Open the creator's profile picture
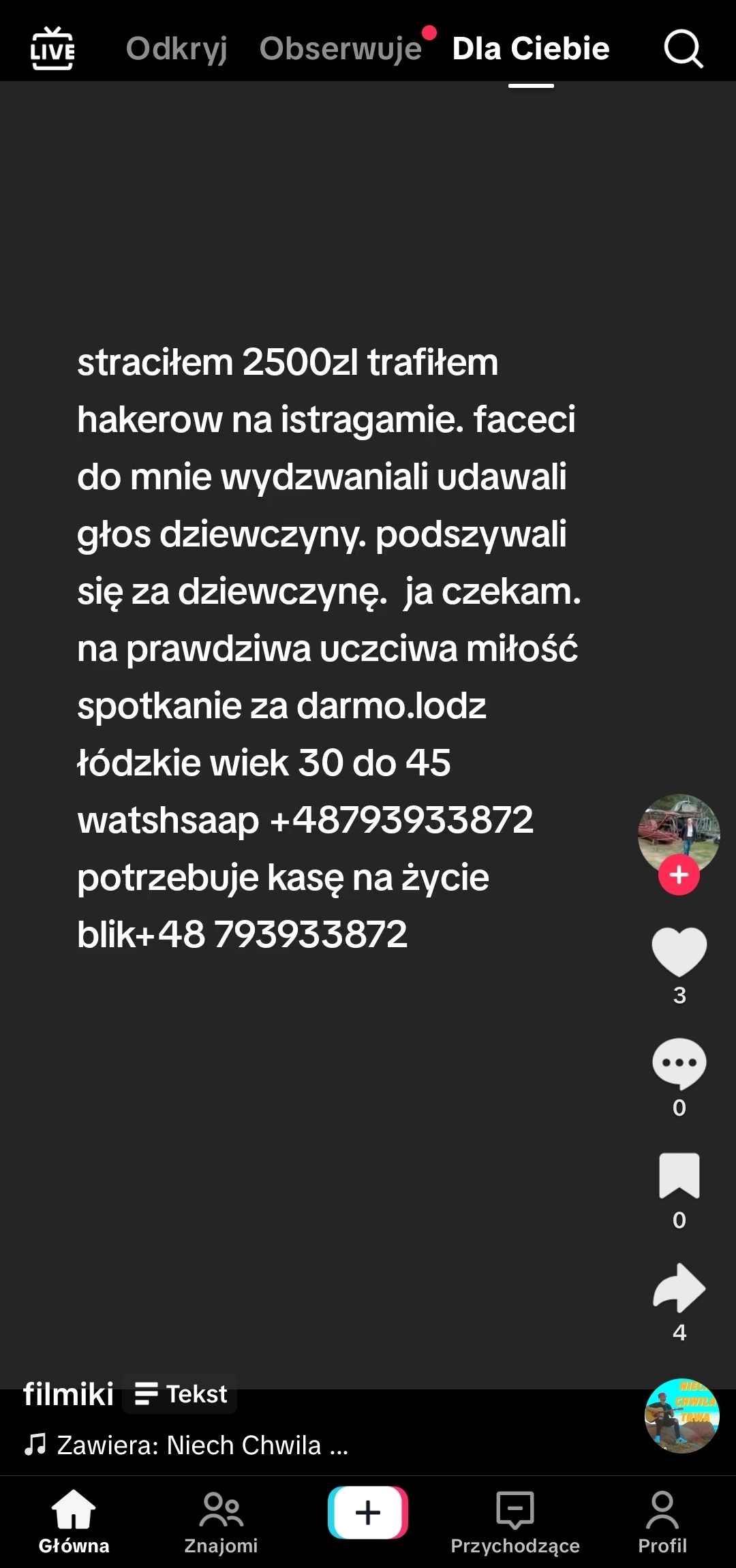 678,831
